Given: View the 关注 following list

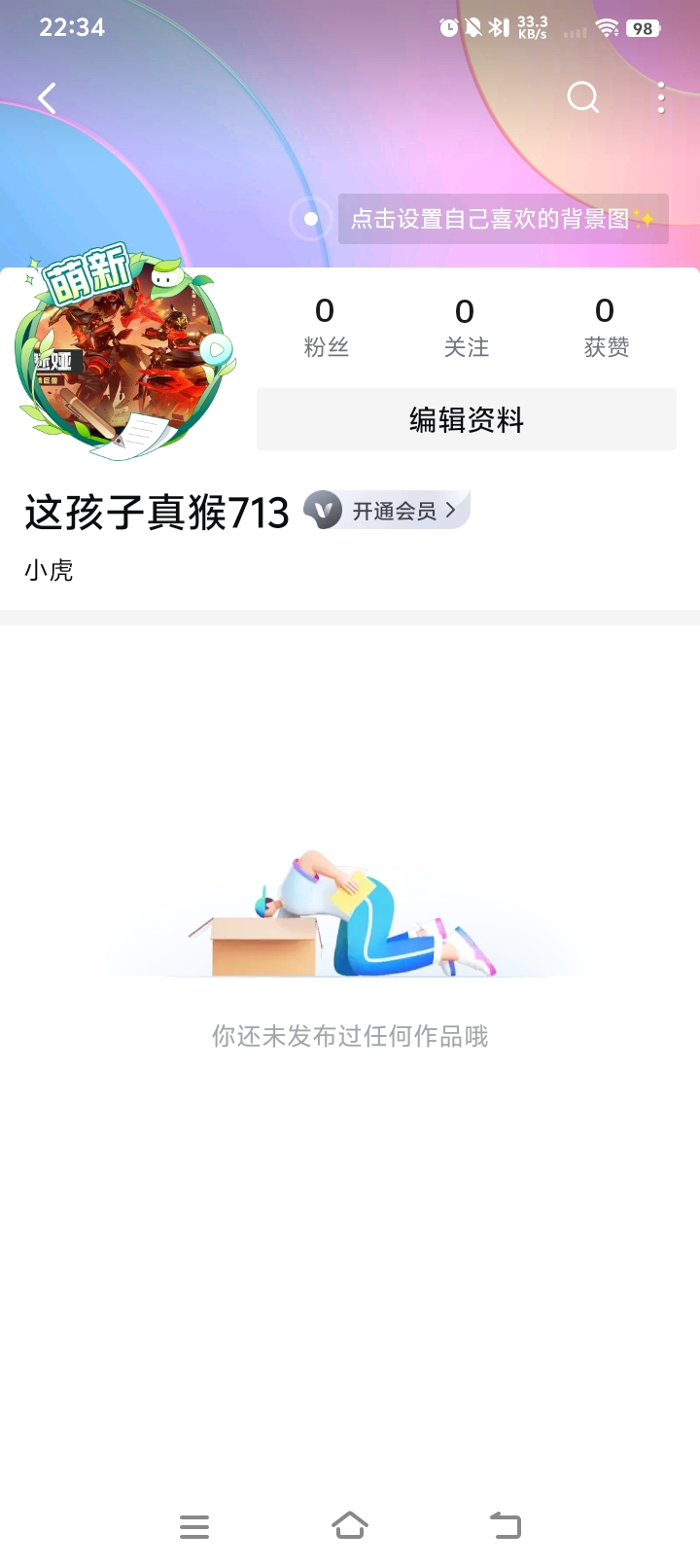Looking at the screenshot, I should [x=466, y=327].
